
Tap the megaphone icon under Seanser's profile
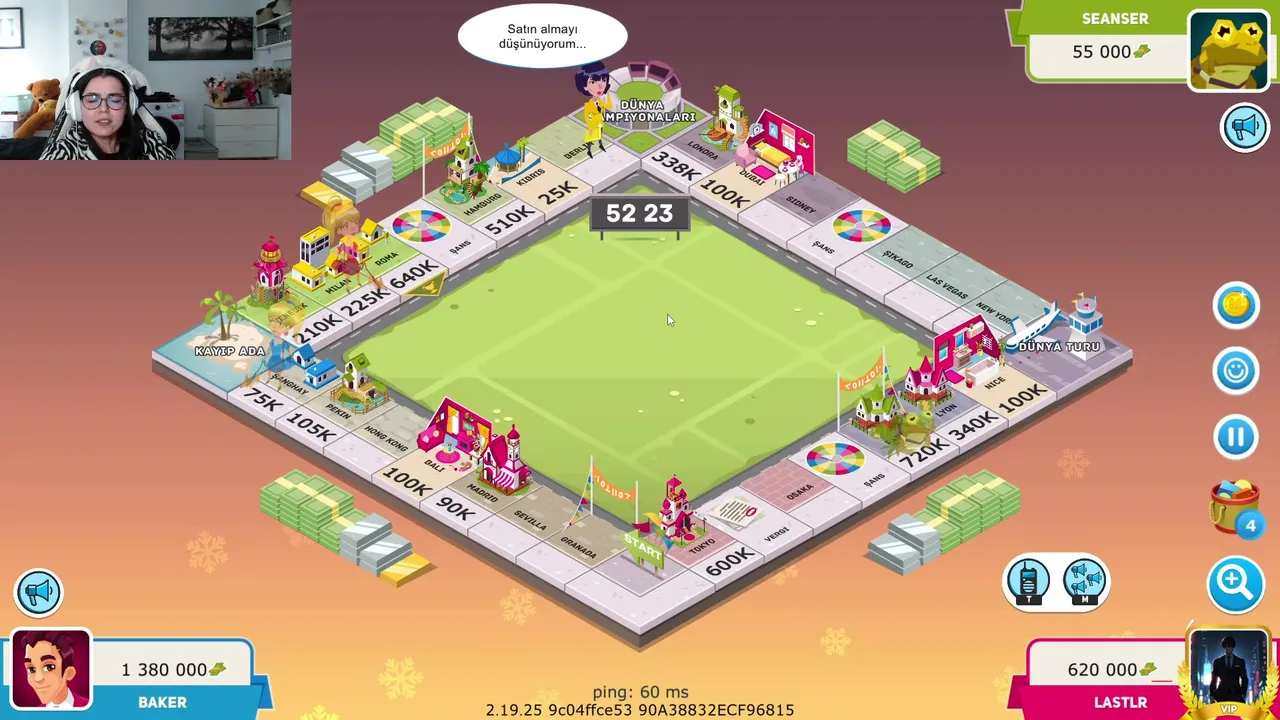pos(1244,128)
